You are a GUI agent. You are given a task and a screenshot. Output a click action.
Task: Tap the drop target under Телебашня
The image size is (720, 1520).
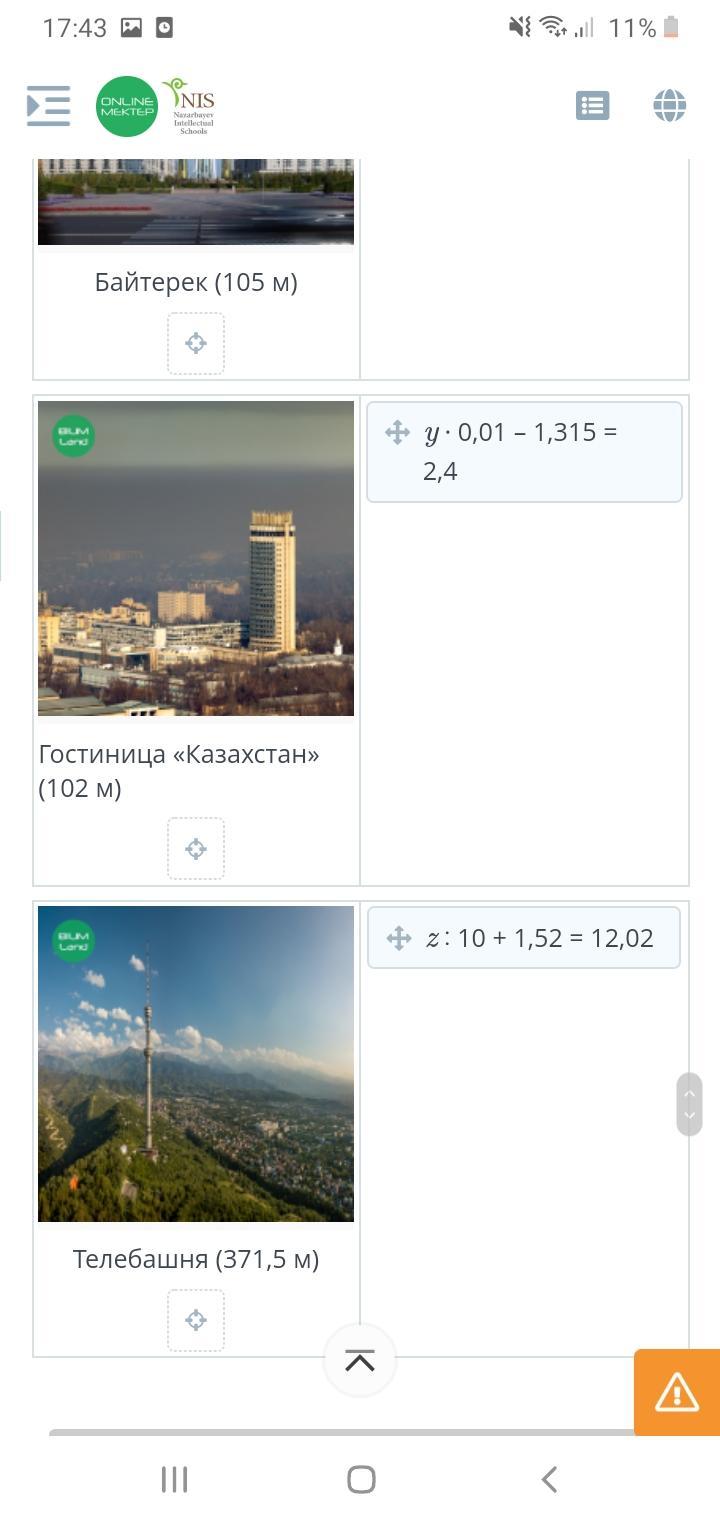point(196,1320)
